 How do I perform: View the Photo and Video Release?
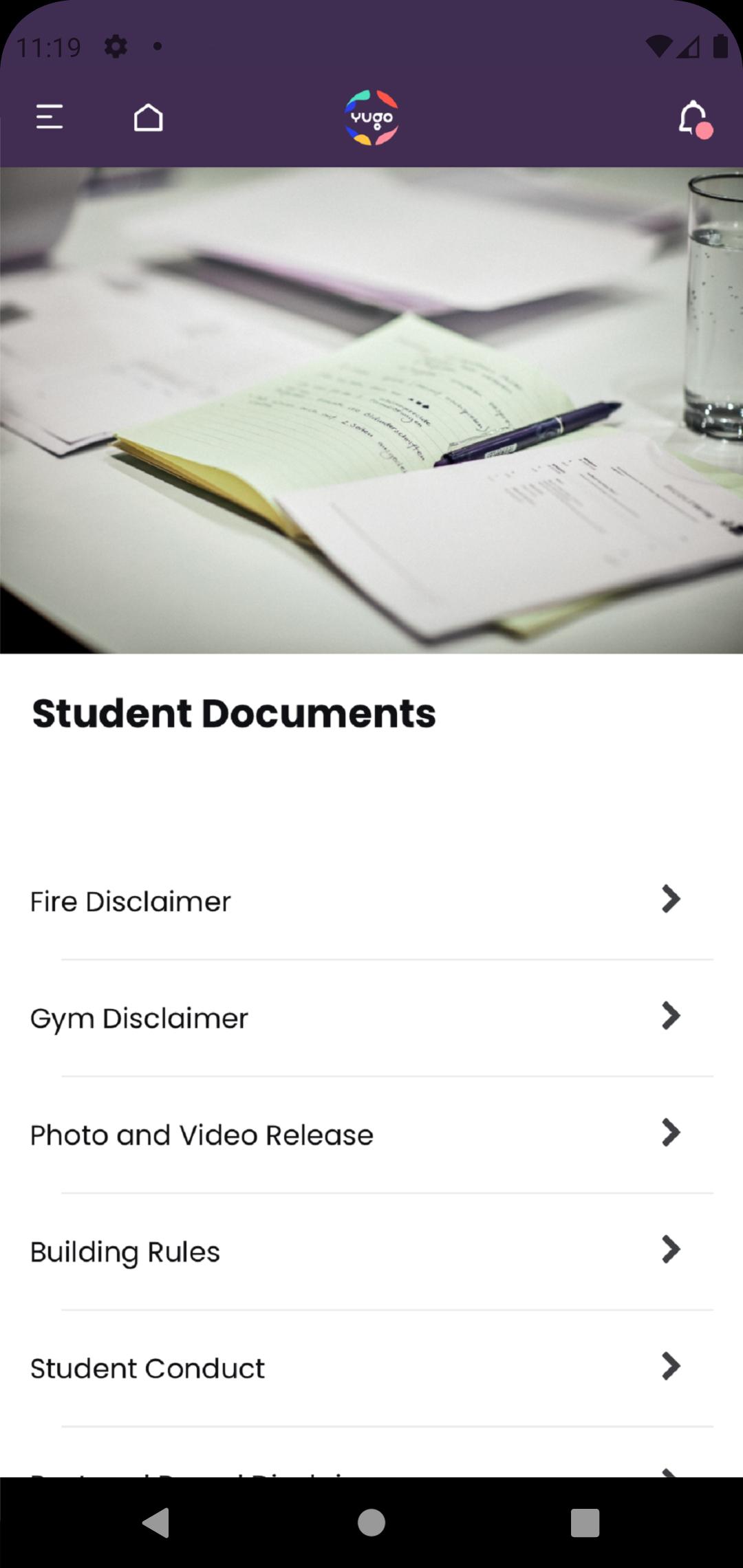[371, 1135]
